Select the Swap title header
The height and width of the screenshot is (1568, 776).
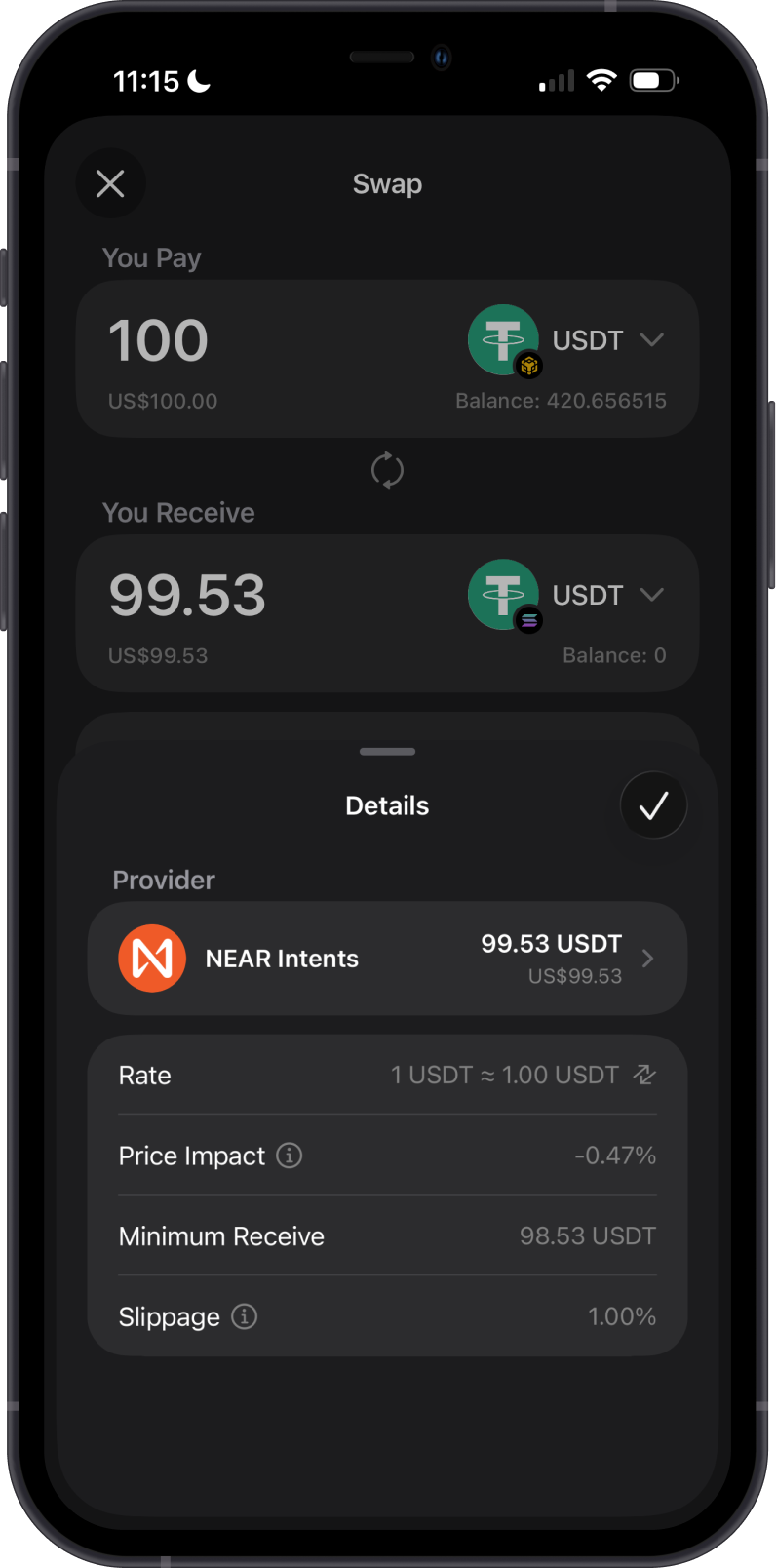387,183
